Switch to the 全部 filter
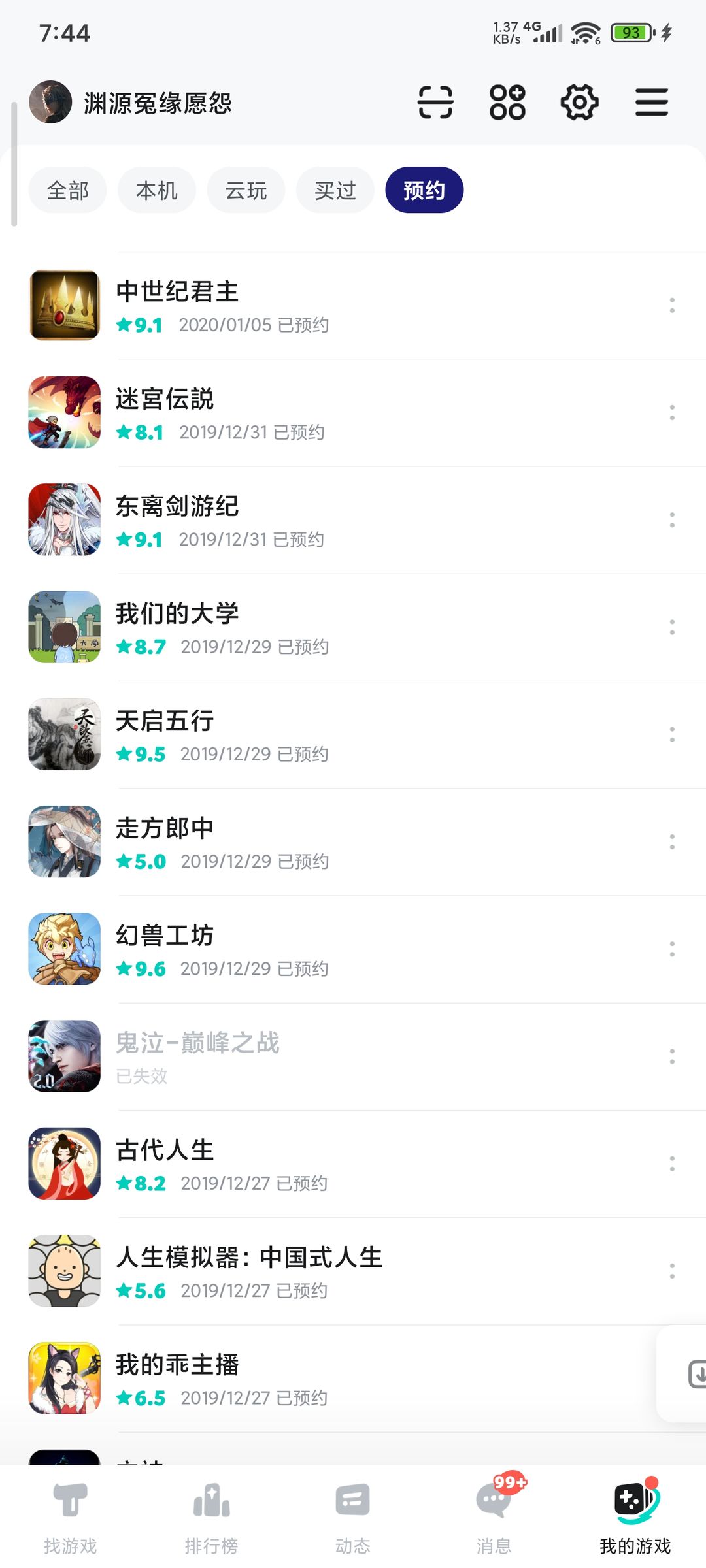 pyautogui.click(x=67, y=190)
